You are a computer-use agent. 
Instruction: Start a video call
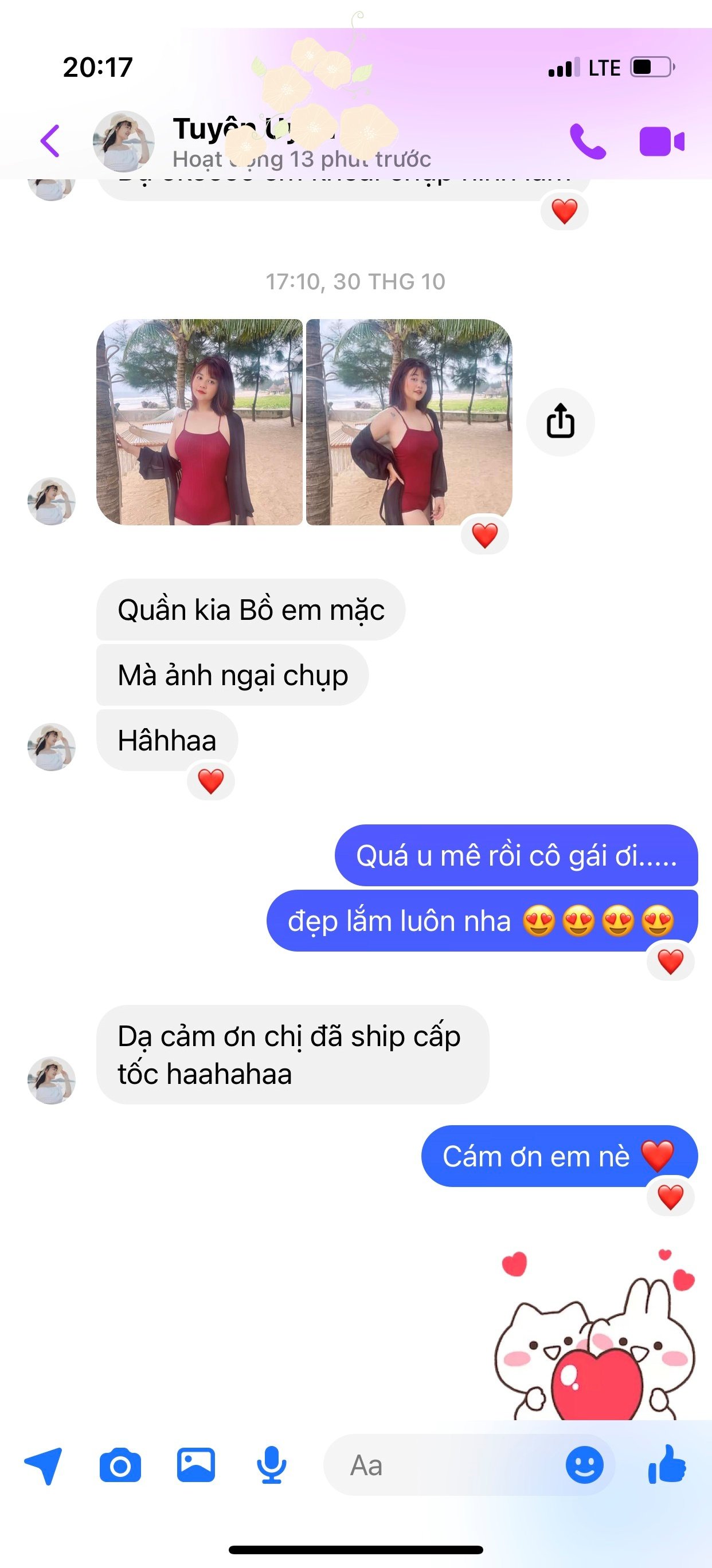(x=662, y=141)
